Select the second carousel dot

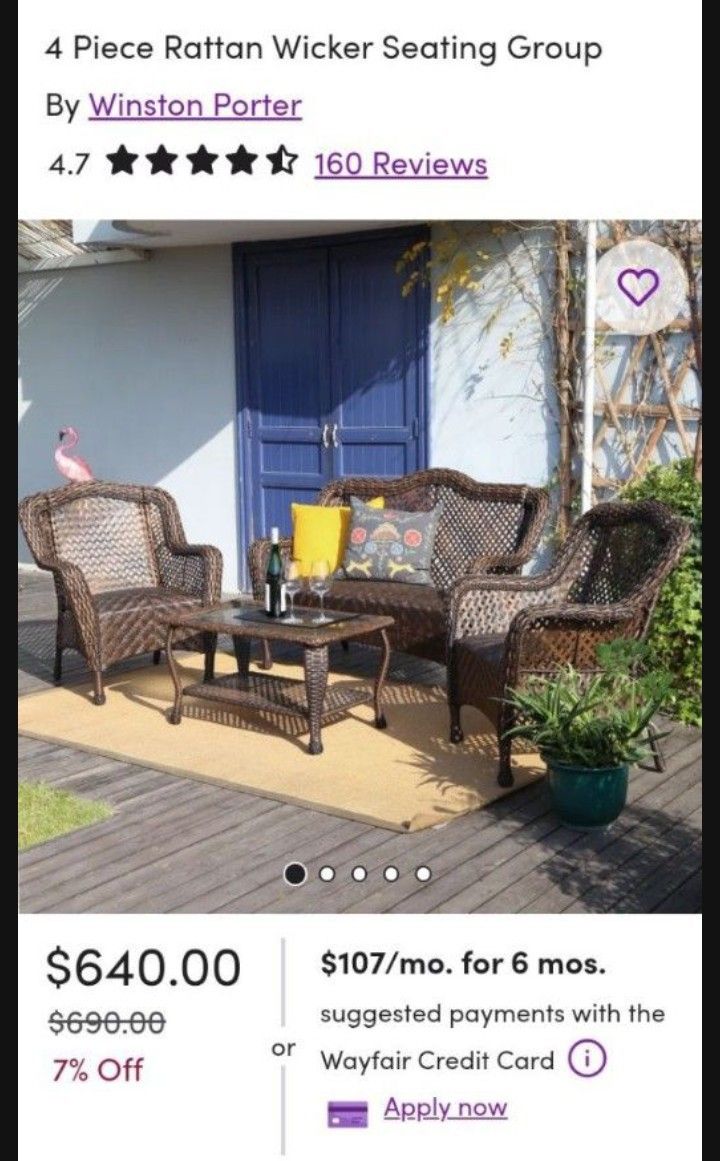tap(327, 874)
